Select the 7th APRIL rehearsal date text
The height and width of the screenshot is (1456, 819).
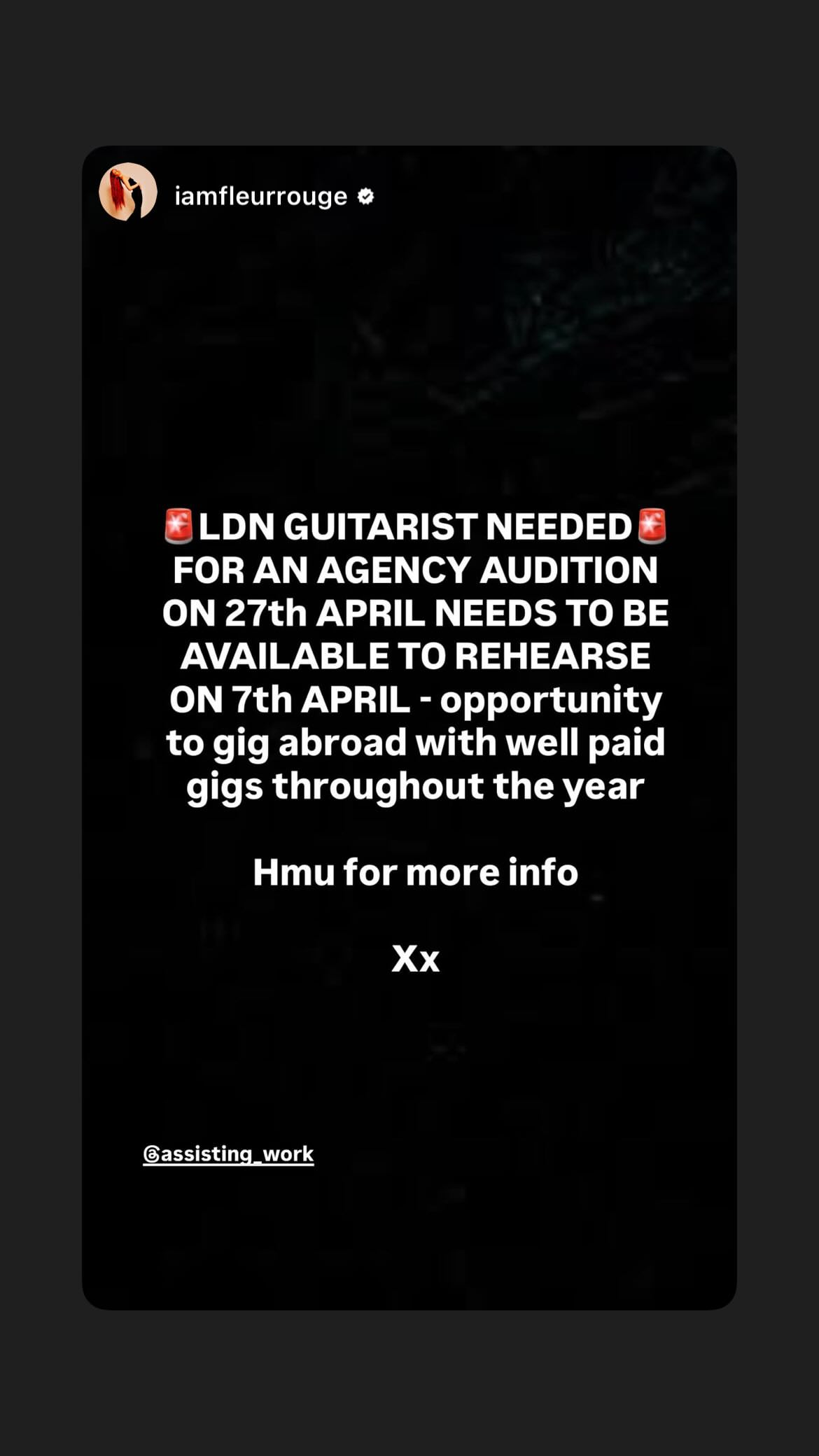314,699
